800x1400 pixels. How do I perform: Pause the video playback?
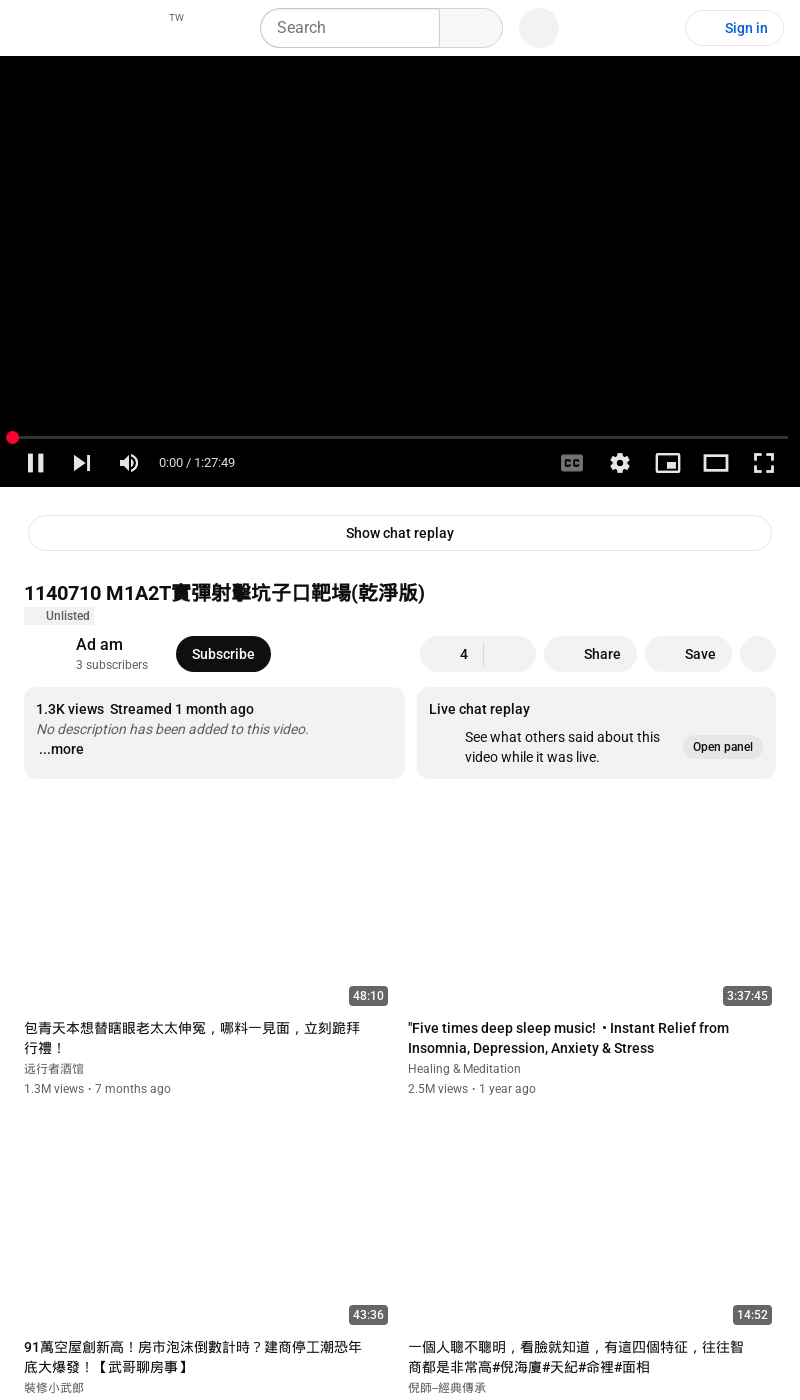click(x=36, y=463)
